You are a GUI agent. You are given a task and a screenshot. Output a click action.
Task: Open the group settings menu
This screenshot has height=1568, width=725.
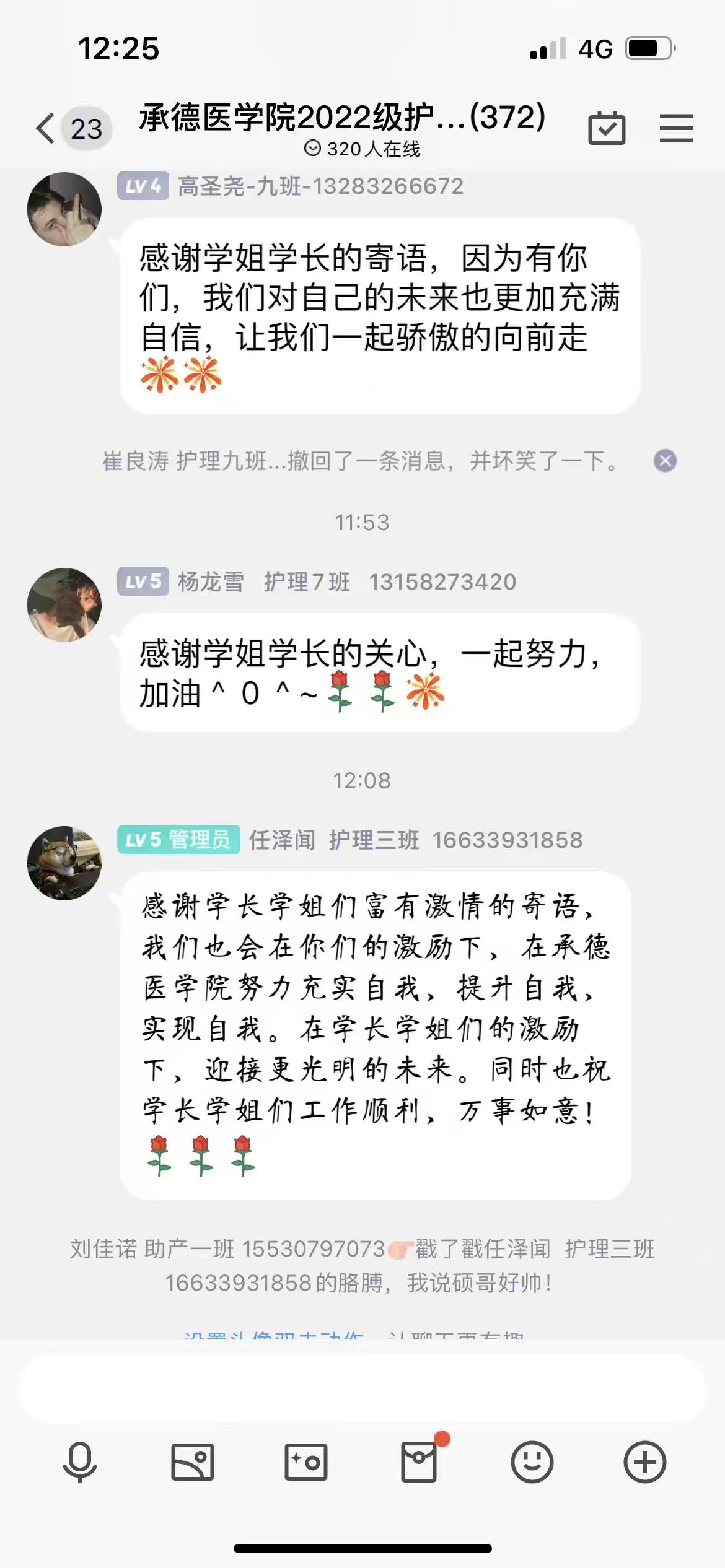tap(676, 128)
